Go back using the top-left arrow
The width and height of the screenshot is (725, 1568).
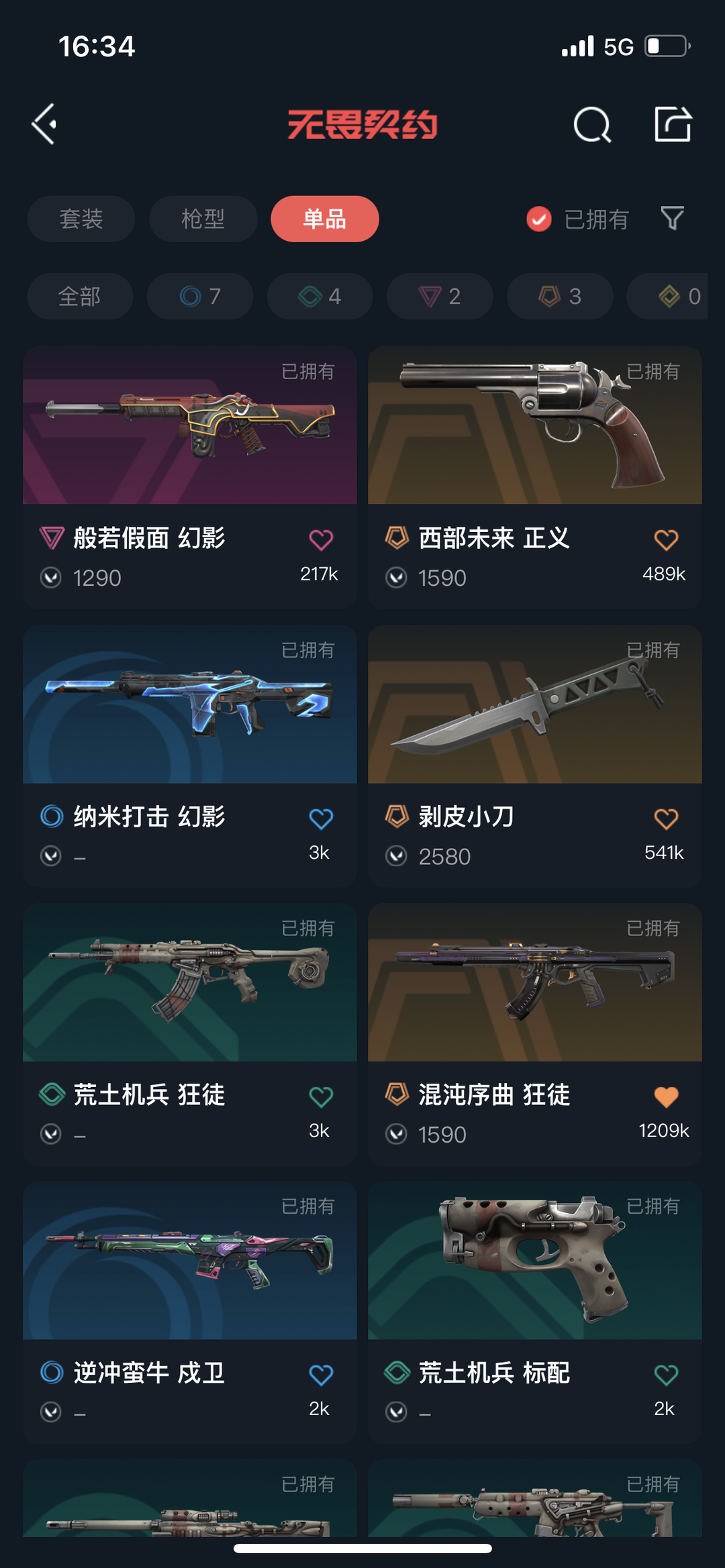point(44,124)
